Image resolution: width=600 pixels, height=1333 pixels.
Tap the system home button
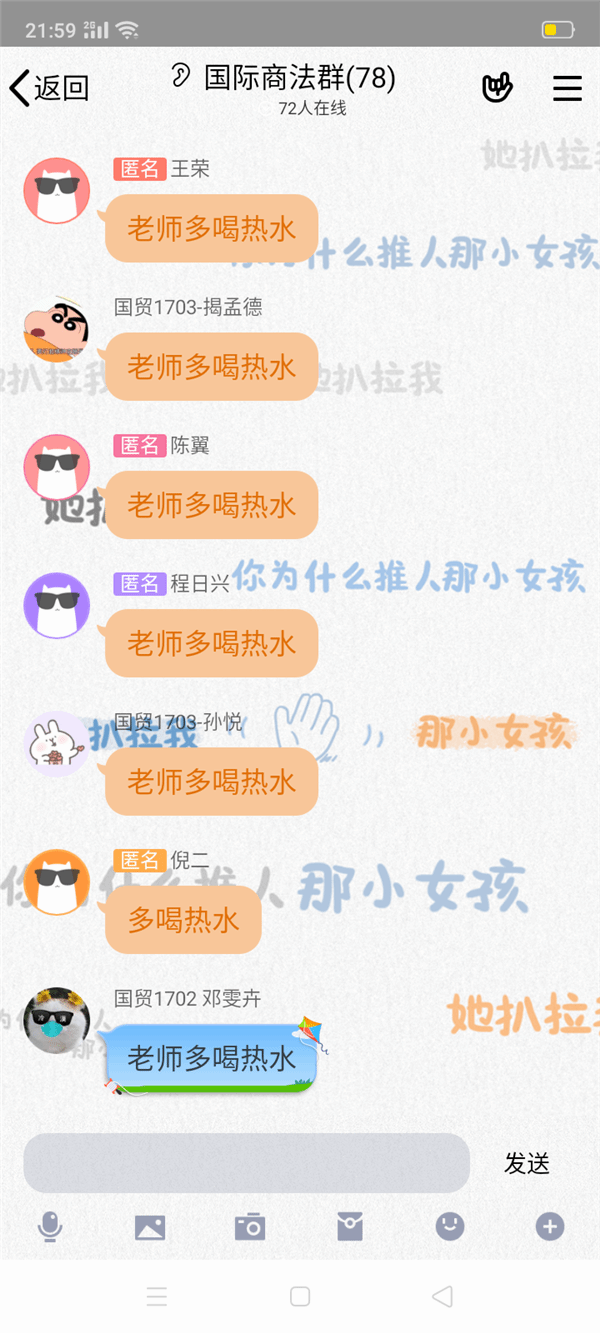click(x=300, y=1297)
